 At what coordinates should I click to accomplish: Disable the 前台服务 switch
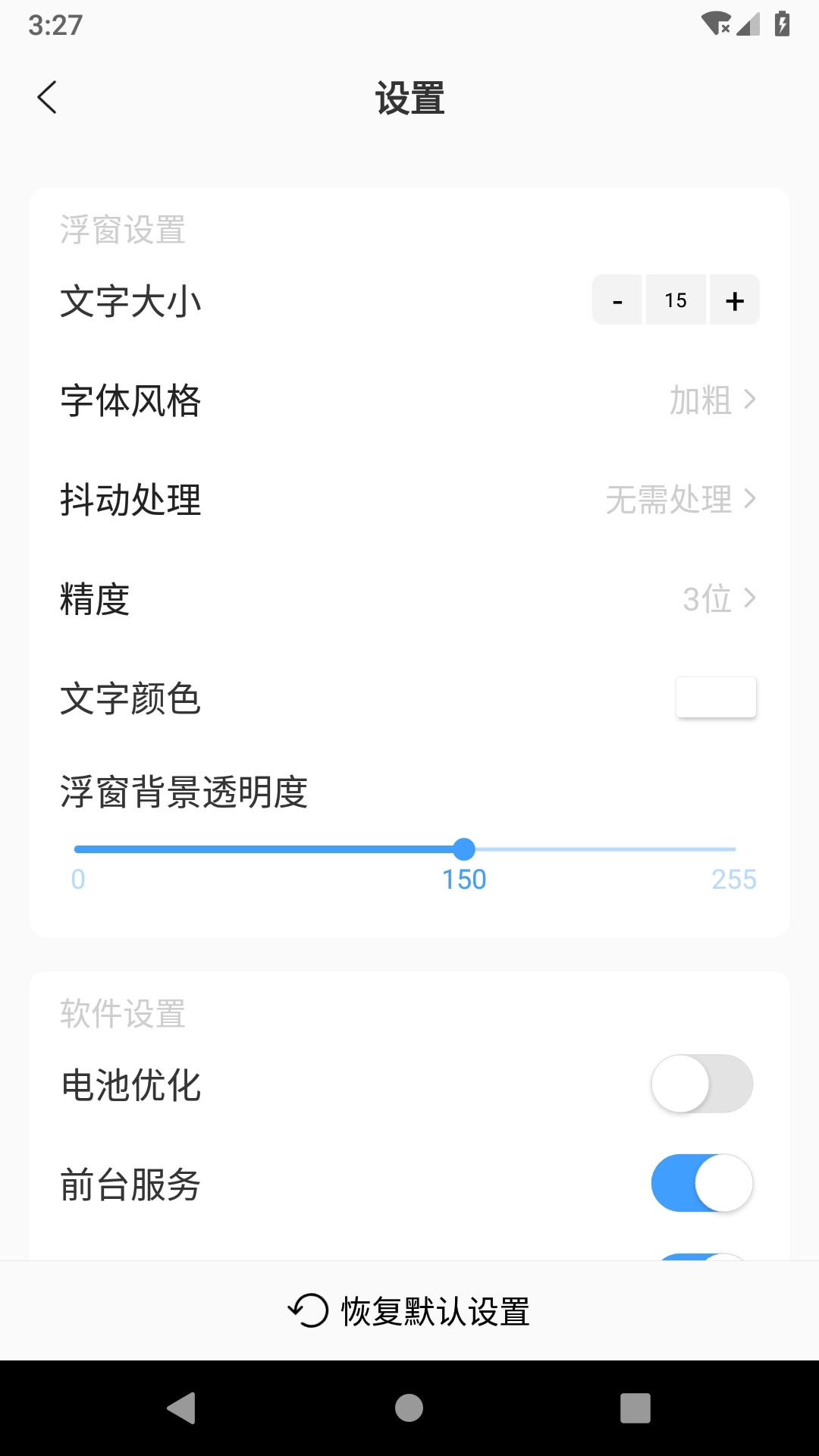pyautogui.click(x=701, y=1183)
